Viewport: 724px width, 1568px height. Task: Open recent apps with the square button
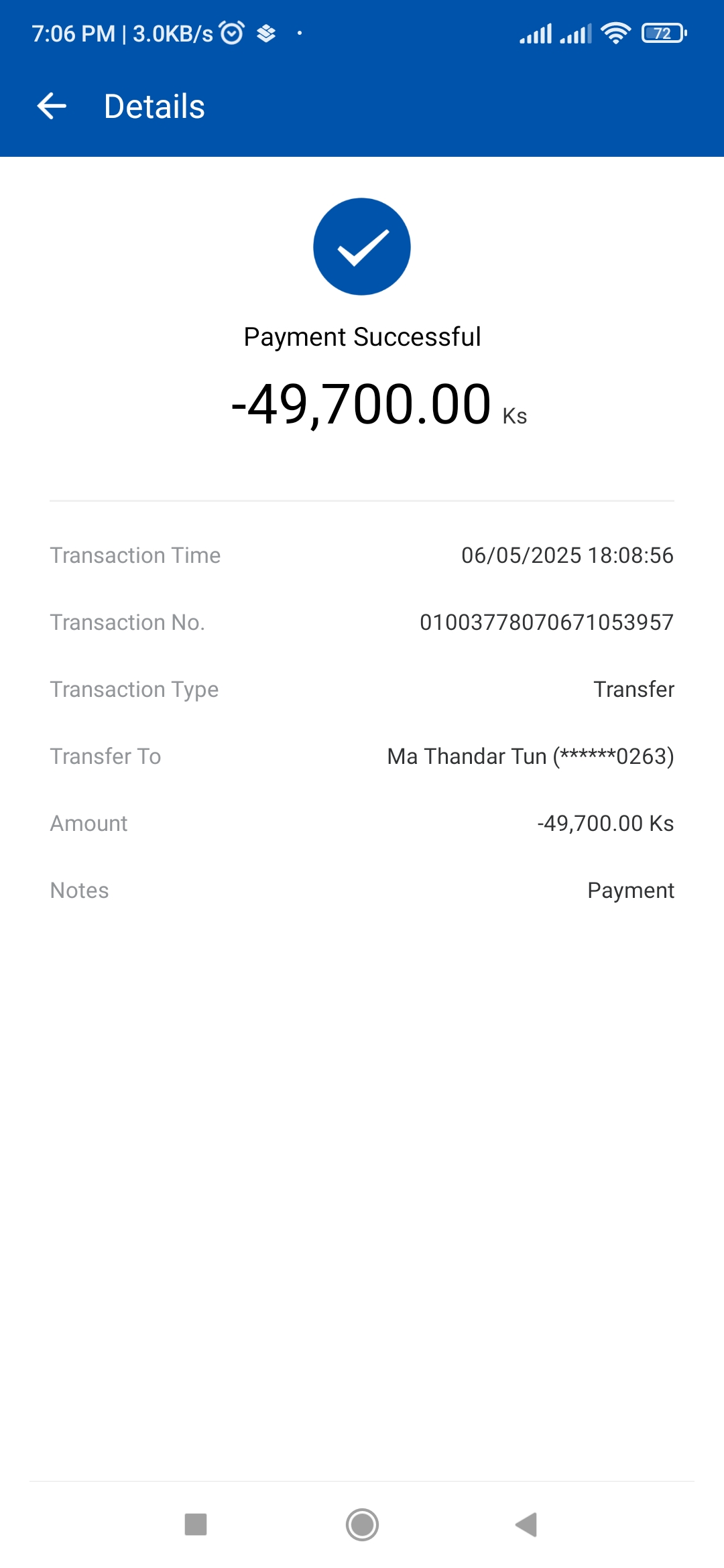[196, 1524]
